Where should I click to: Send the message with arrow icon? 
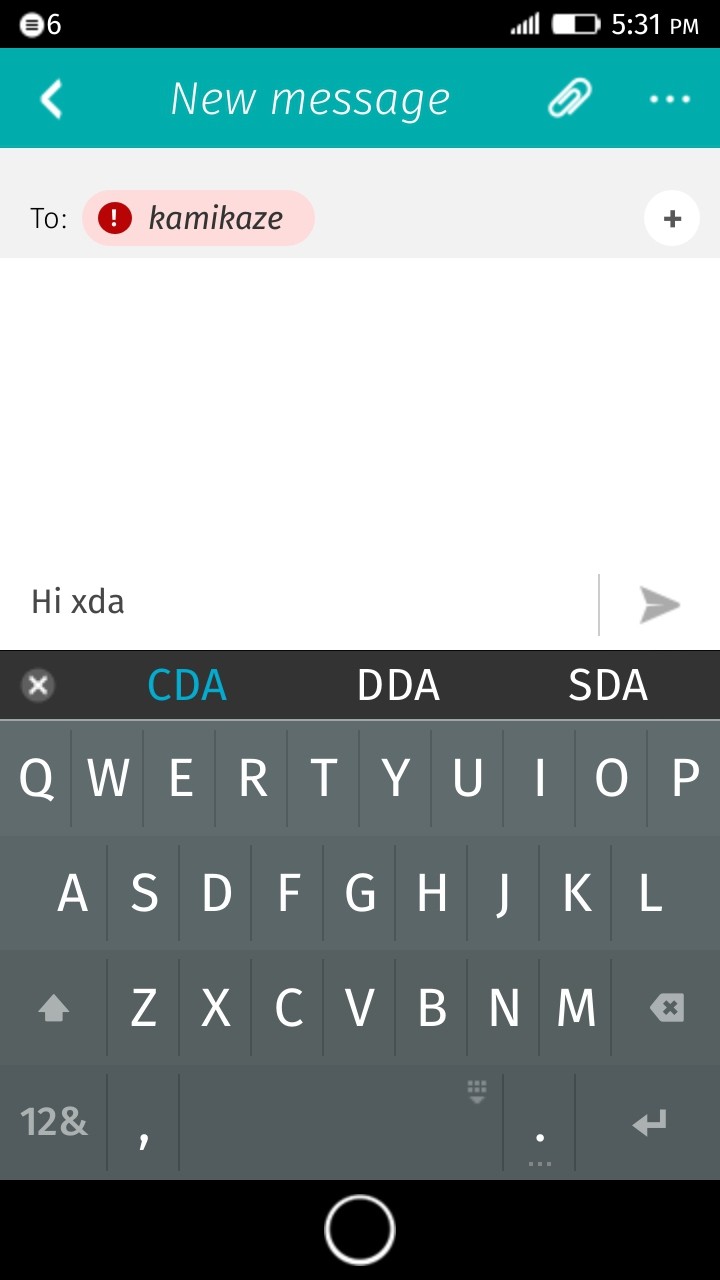(660, 604)
